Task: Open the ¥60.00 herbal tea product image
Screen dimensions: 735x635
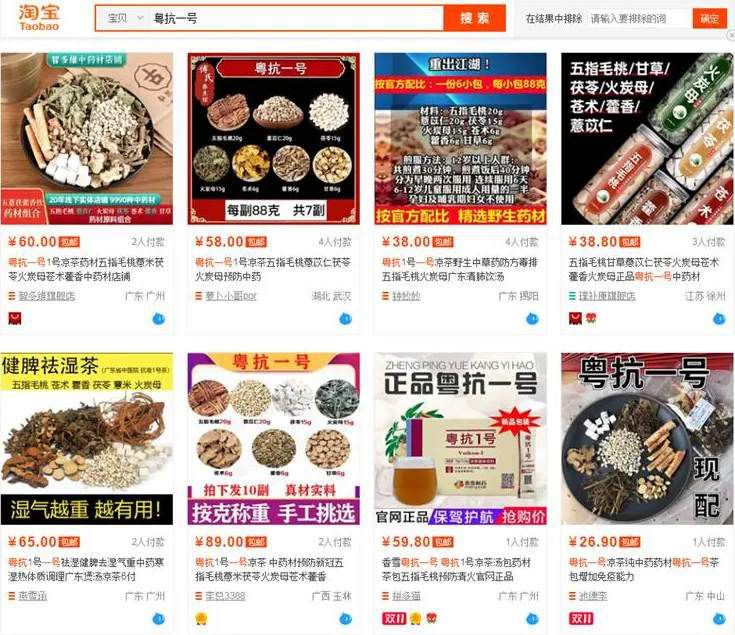Action: click(x=86, y=138)
